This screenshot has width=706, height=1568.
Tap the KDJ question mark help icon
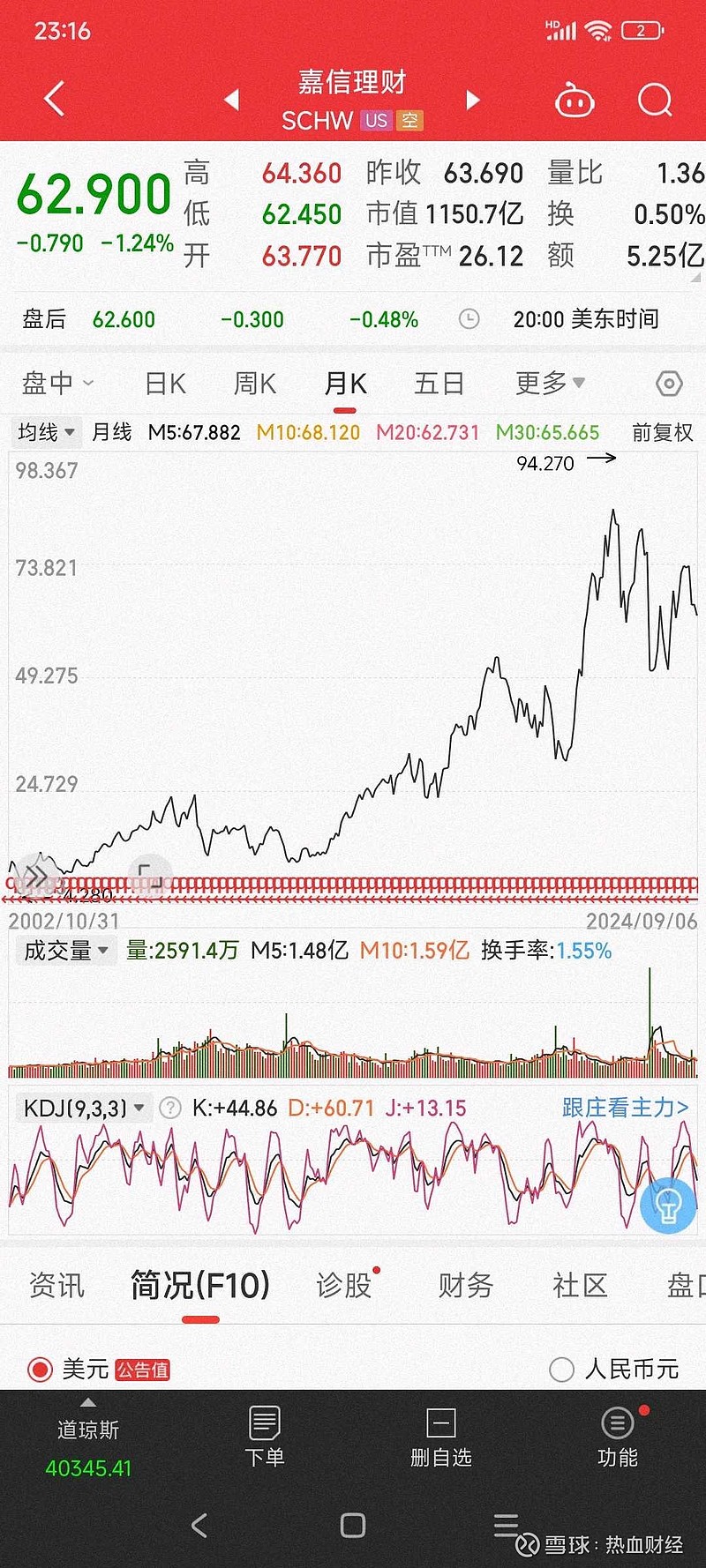[169, 1108]
